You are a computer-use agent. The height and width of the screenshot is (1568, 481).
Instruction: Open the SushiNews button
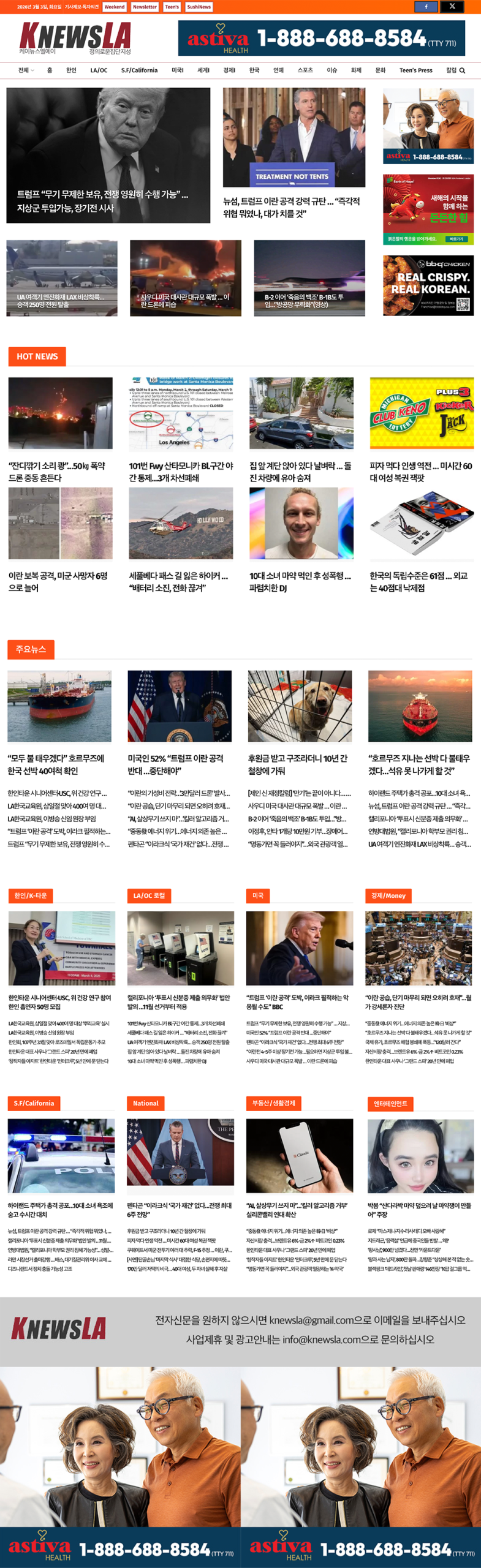click(x=199, y=7)
